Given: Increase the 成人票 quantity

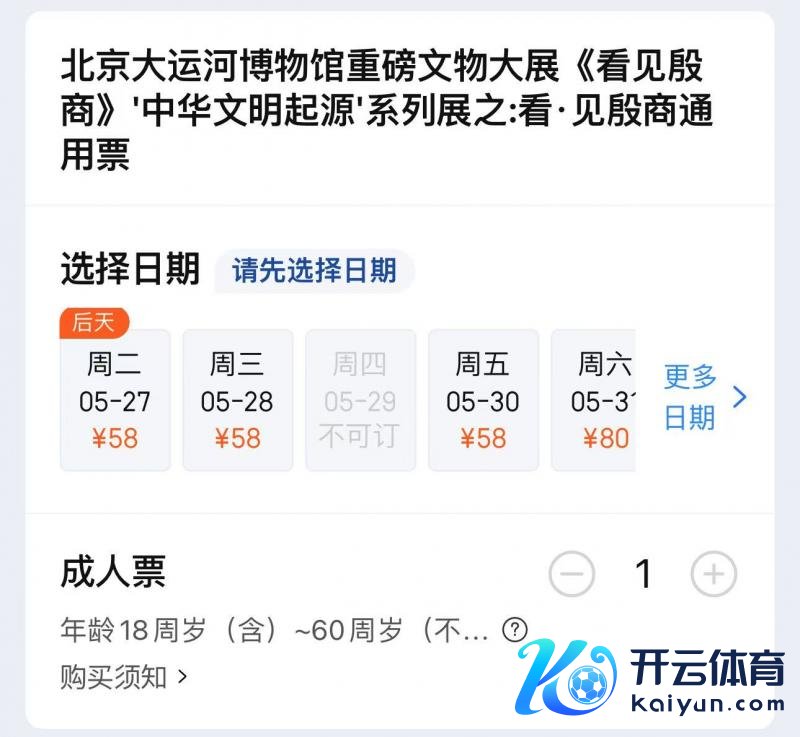Looking at the screenshot, I should pyautogui.click(x=714, y=574).
